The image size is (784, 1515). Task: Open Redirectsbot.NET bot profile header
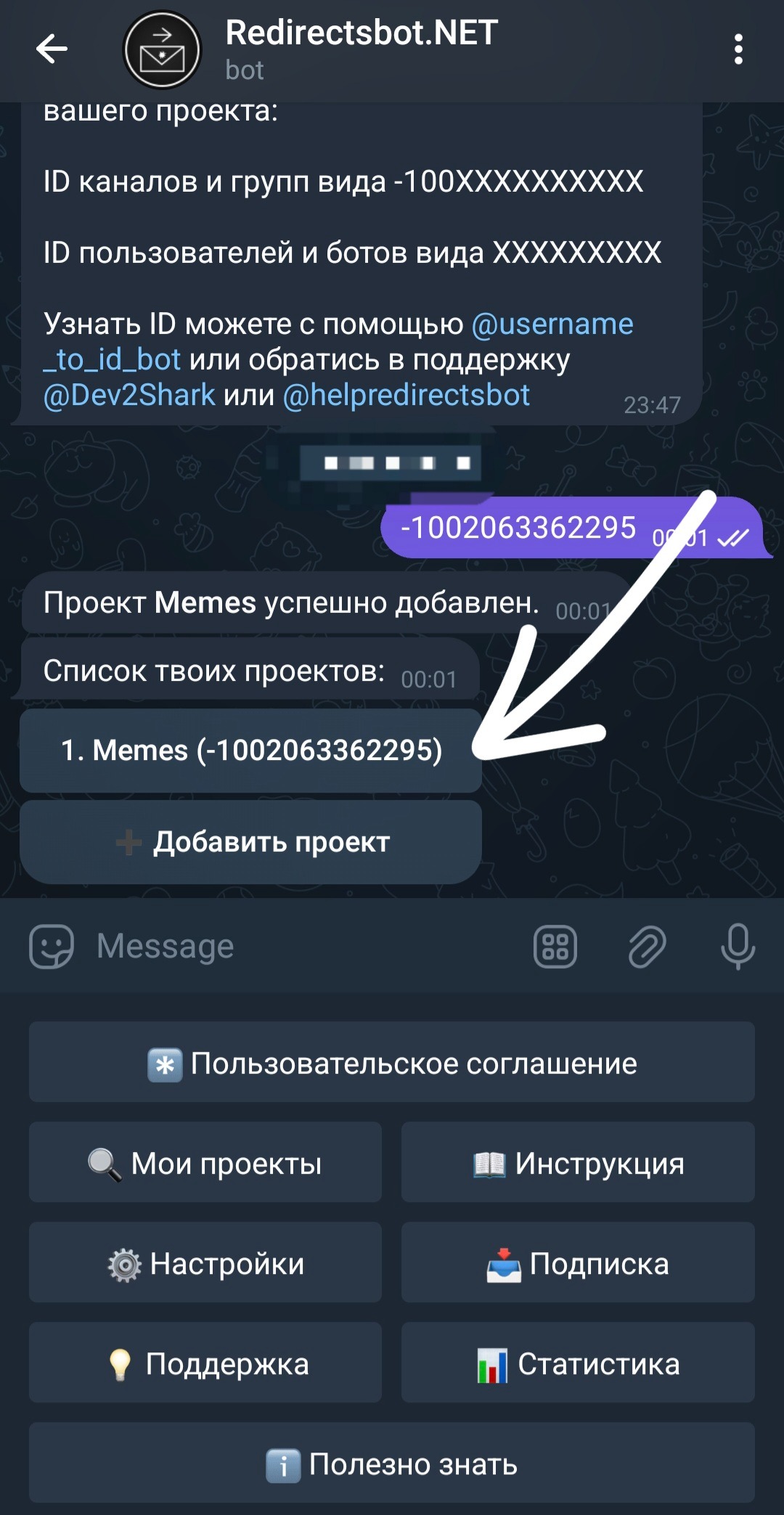pyautogui.click(x=361, y=49)
